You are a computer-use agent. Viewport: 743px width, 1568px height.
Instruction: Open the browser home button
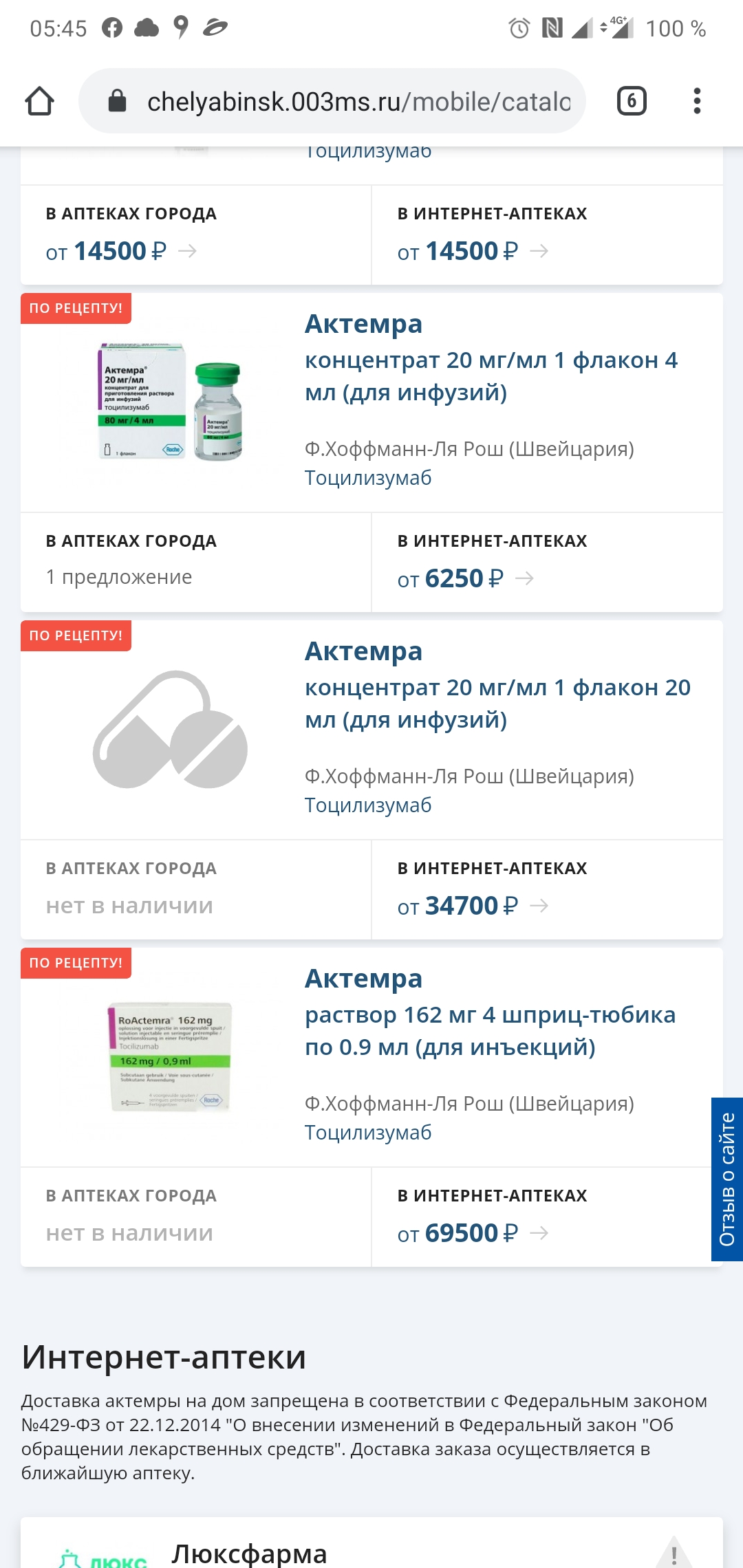coord(39,101)
